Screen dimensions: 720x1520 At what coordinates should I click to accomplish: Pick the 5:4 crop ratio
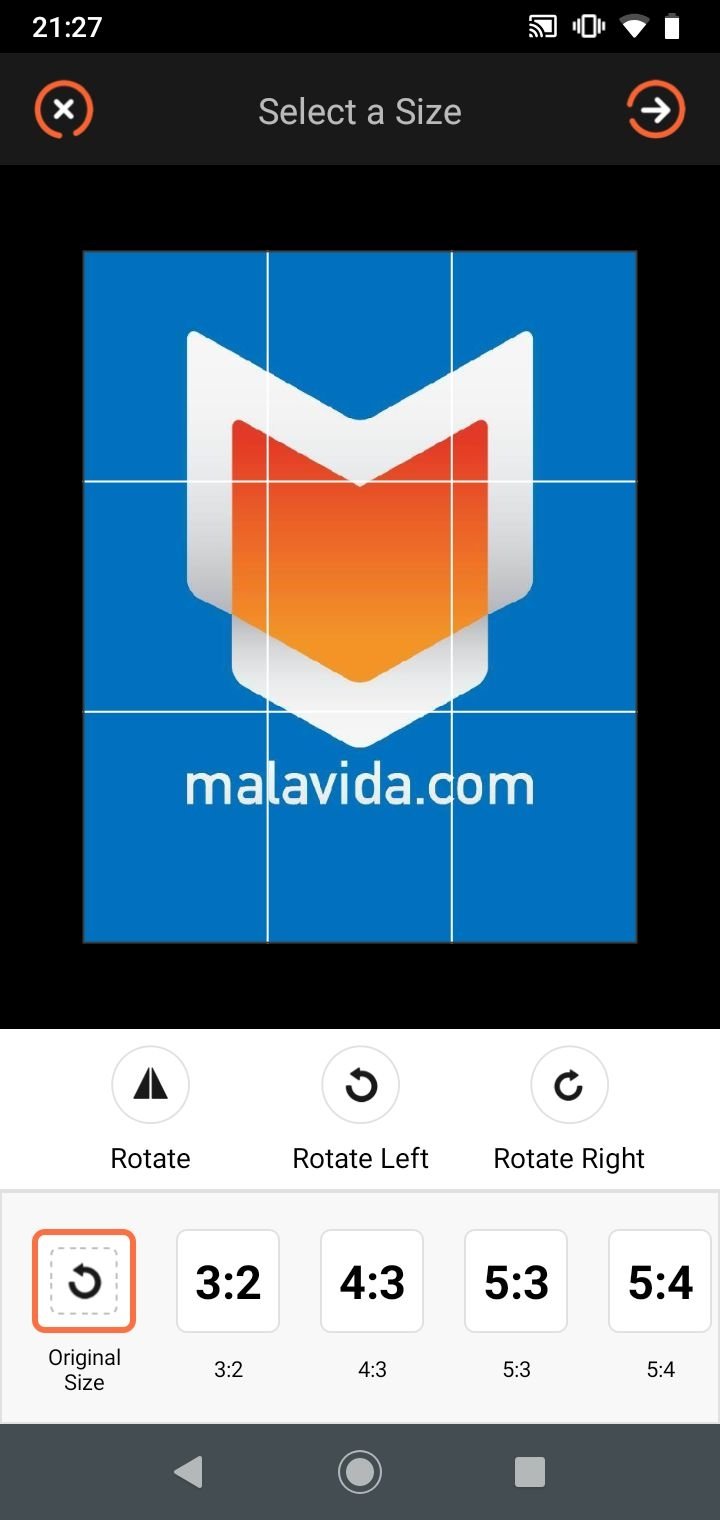pyautogui.click(x=660, y=1281)
